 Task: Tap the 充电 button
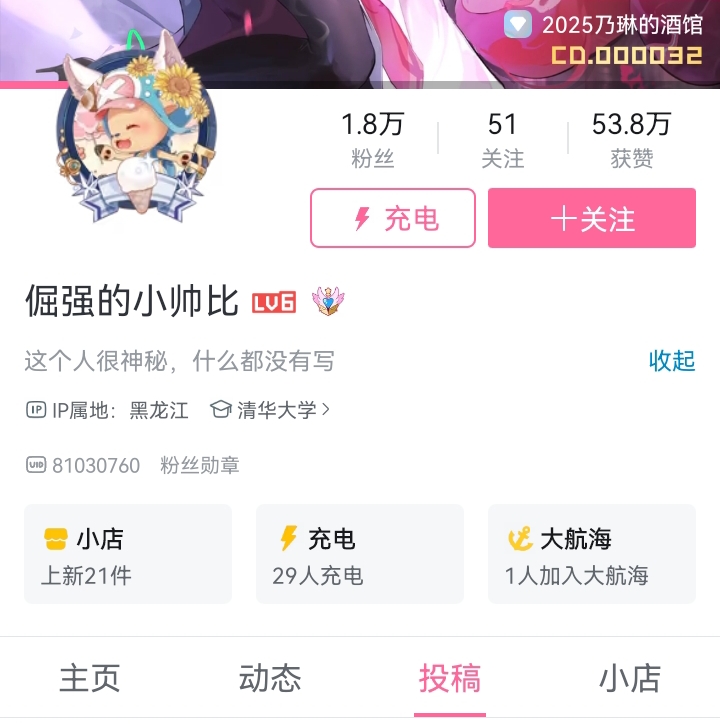[392, 218]
